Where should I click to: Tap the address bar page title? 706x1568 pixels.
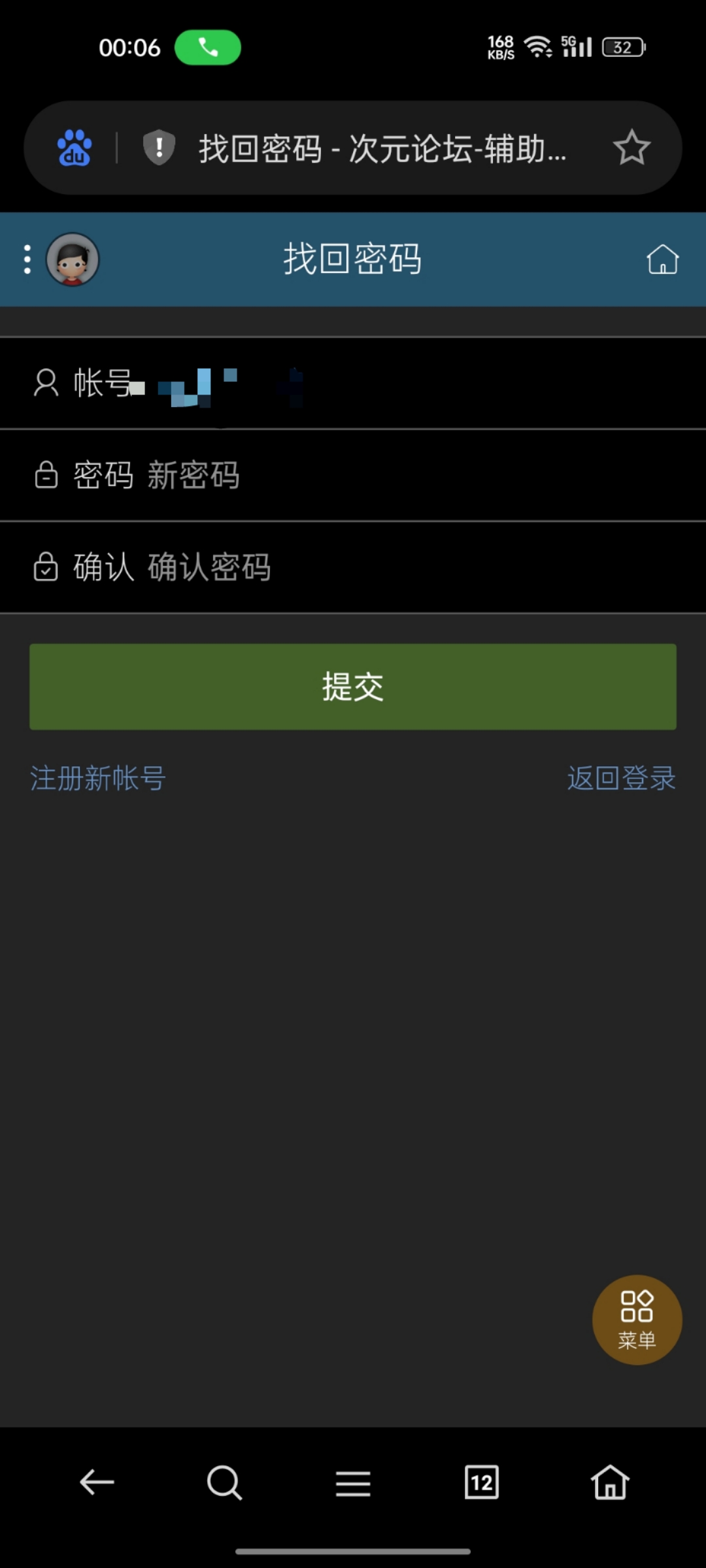coord(382,149)
